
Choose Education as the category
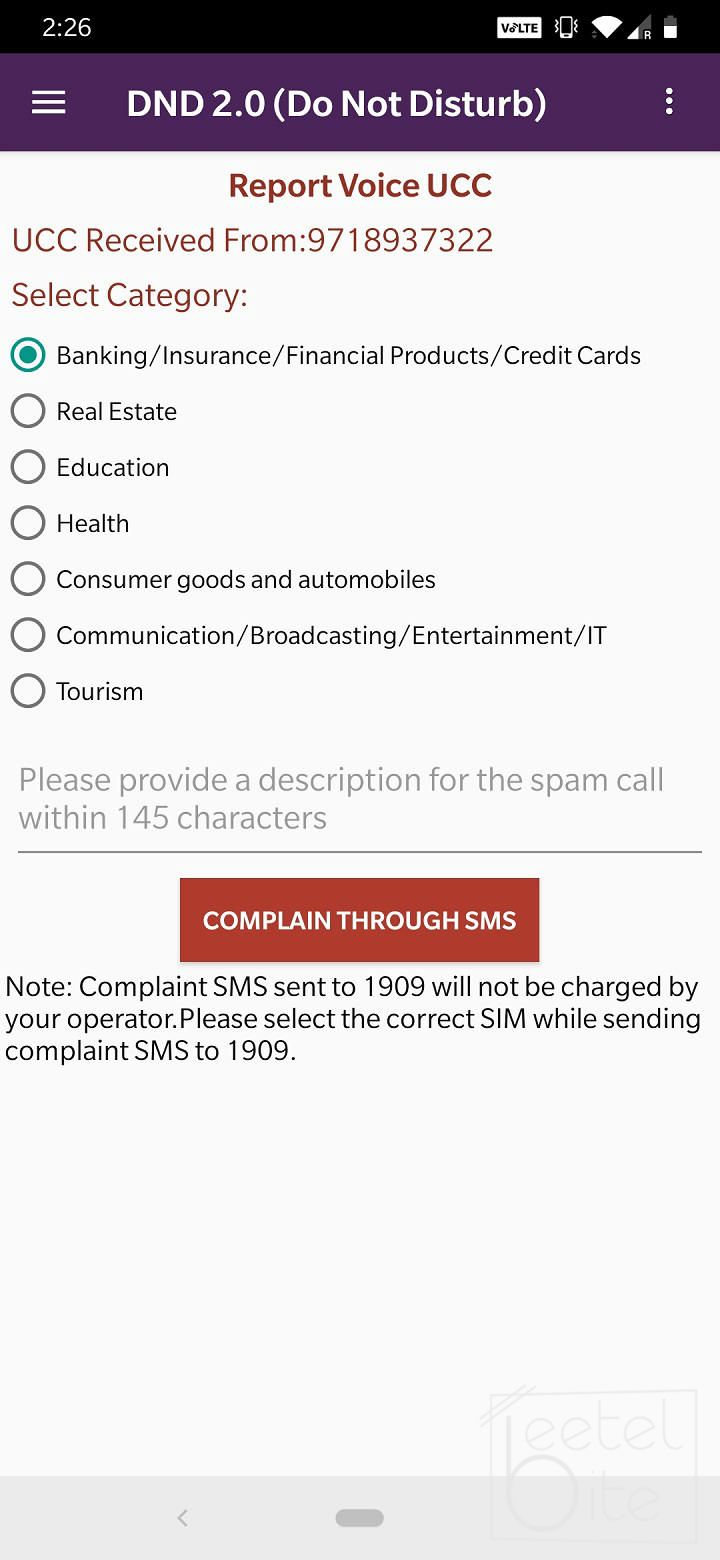(x=28, y=467)
